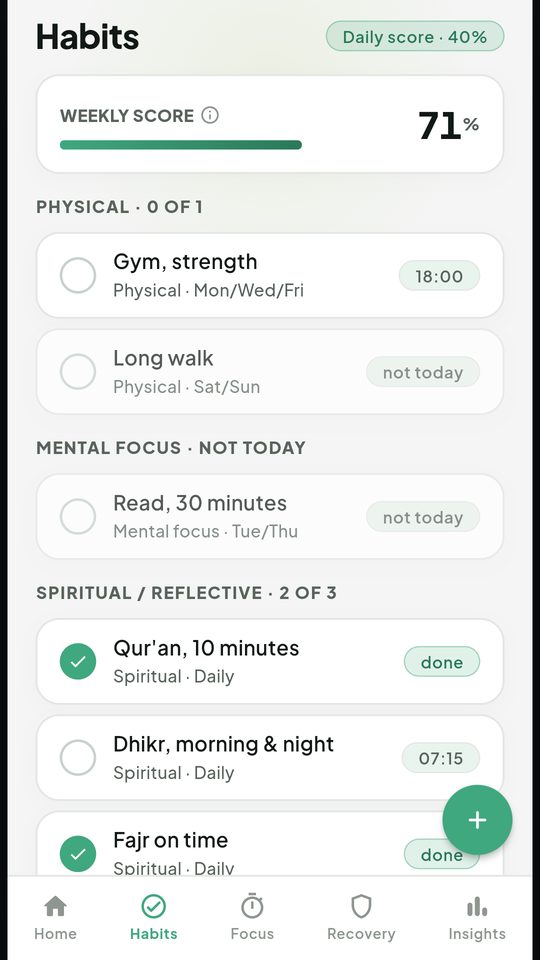Open the Recovery tab
This screenshot has width=540, height=960.
(x=361, y=917)
